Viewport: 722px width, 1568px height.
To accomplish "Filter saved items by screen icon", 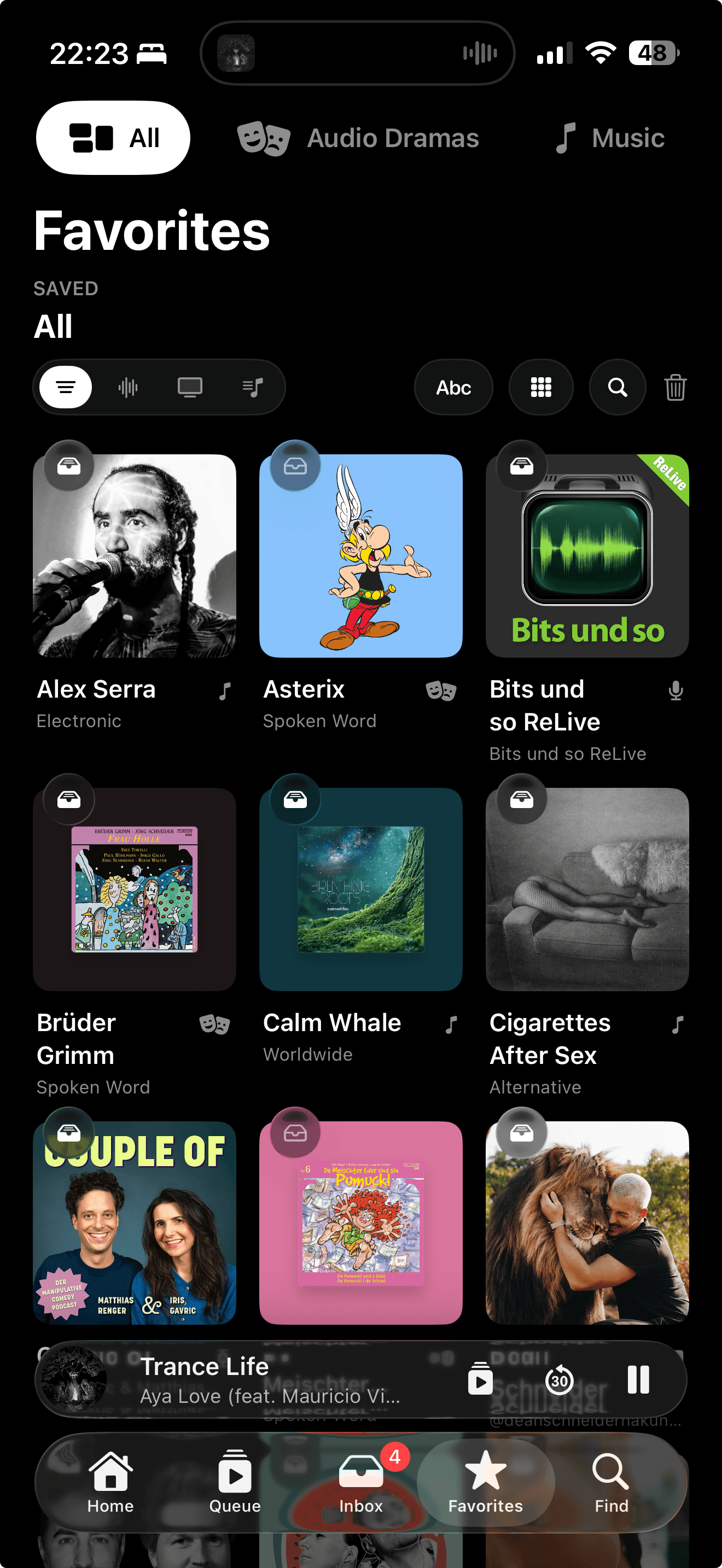I will tap(190, 387).
